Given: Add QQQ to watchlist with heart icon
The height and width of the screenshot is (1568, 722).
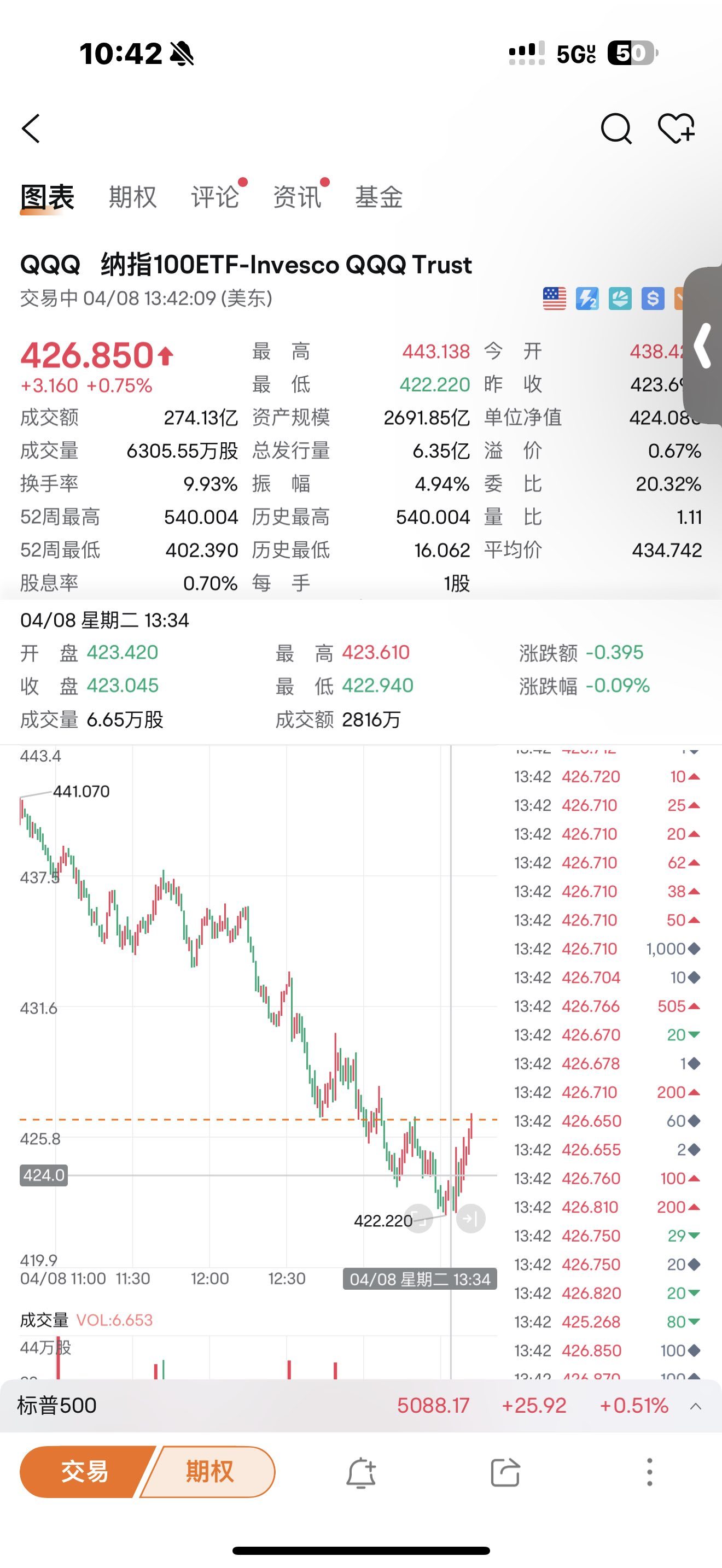Looking at the screenshot, I should pos(677,128).
